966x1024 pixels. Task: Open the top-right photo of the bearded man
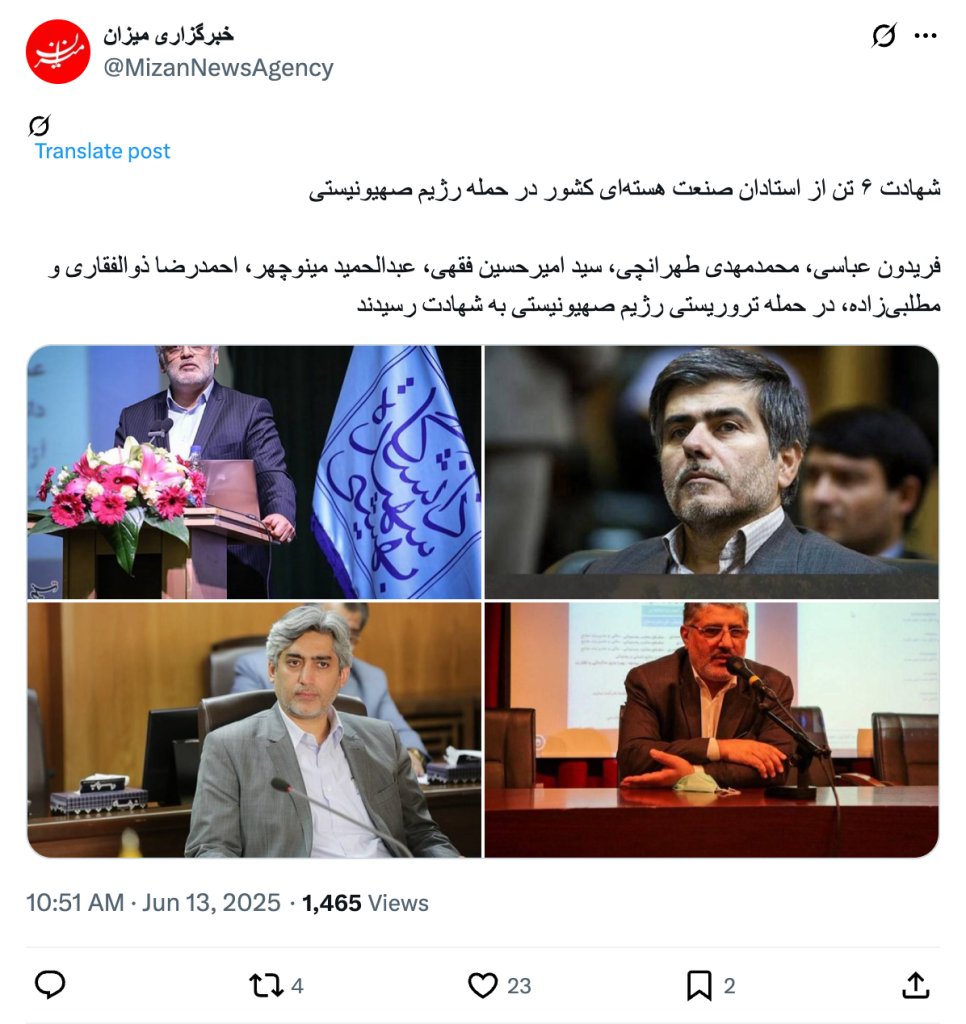point(711,472)
